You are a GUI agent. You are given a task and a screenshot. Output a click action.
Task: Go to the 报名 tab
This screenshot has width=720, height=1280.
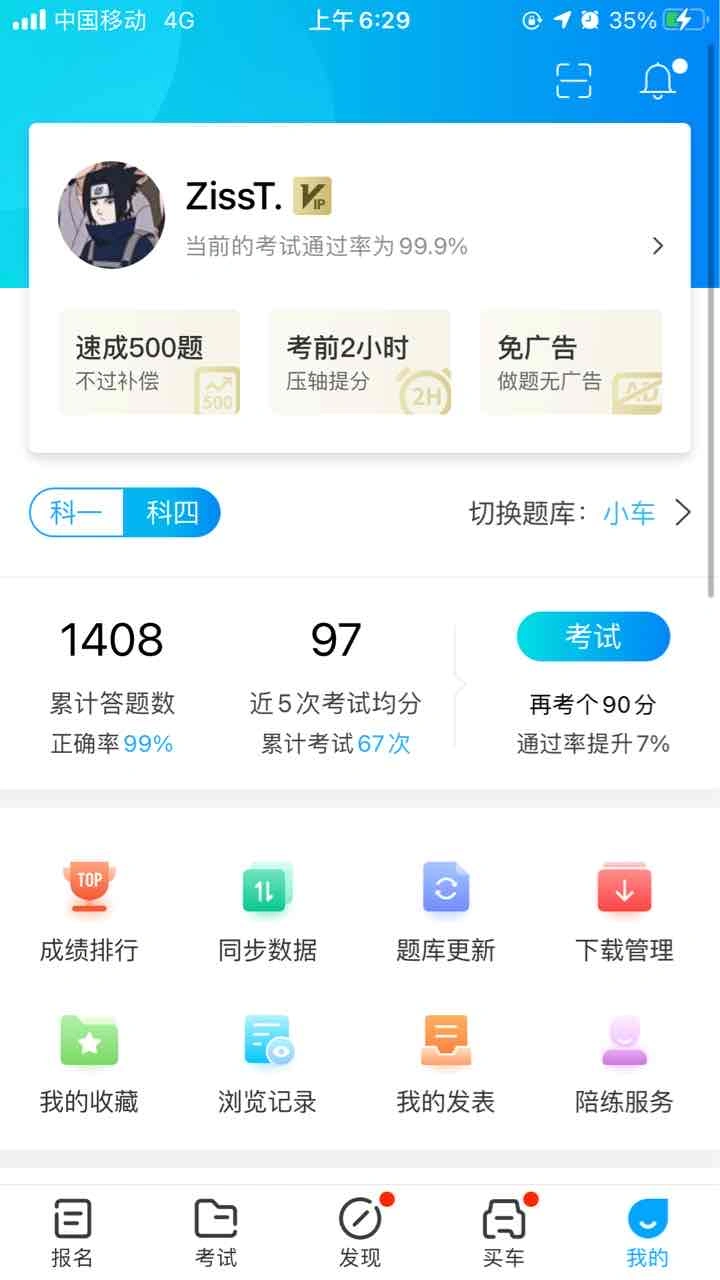[x=72, y=1232]
